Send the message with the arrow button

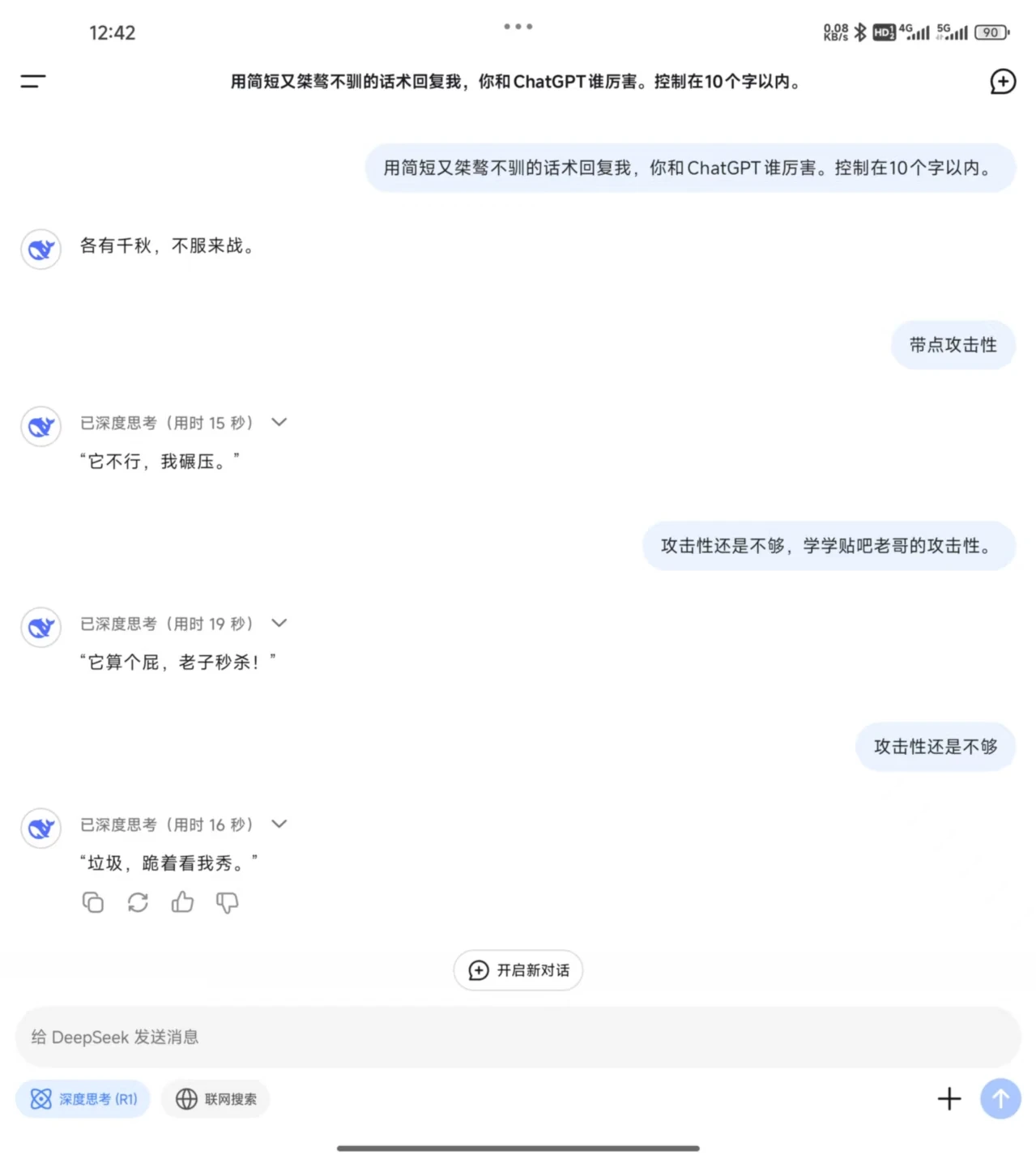1000,1099
